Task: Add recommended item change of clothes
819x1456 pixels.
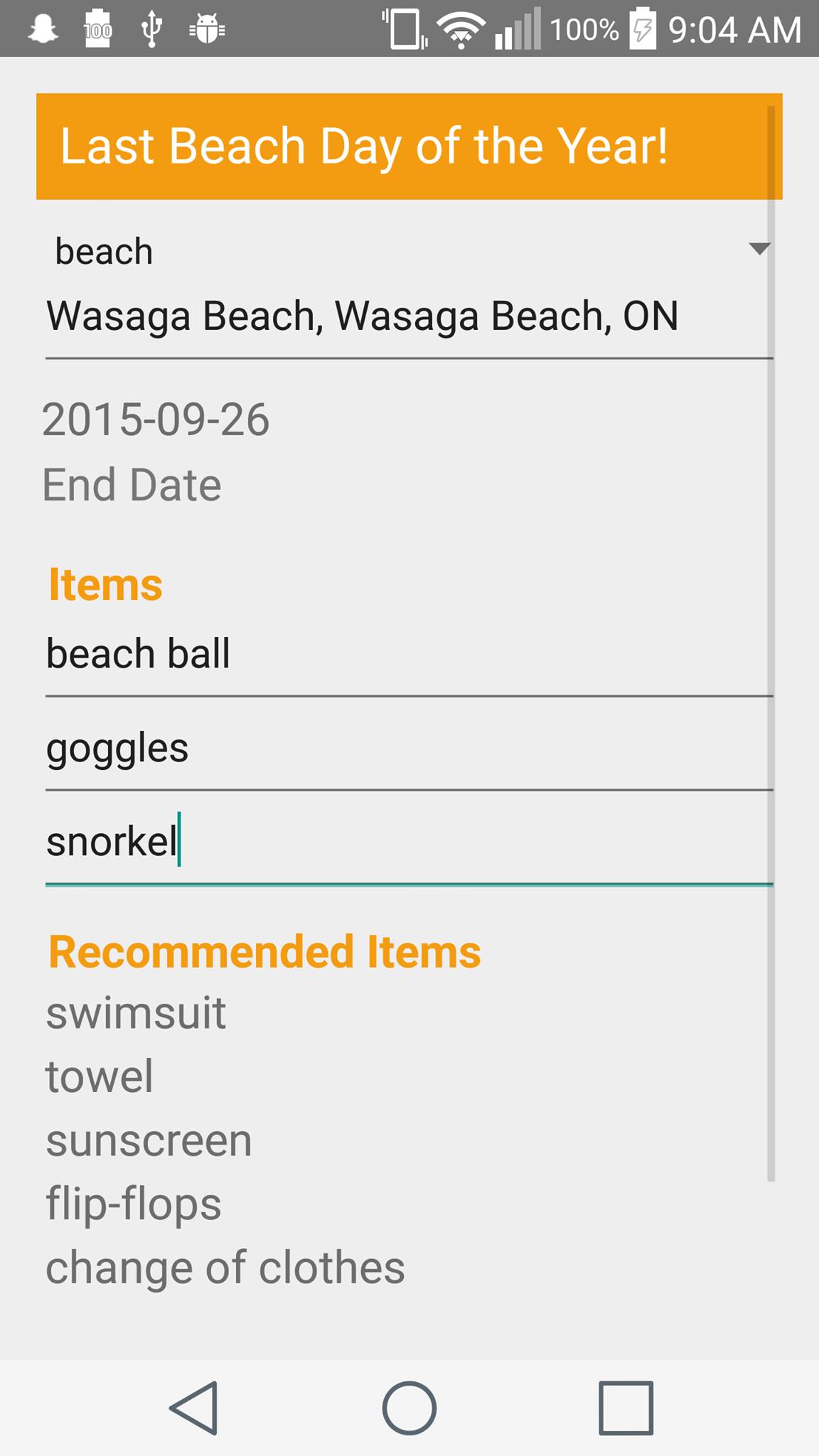Action: 225,1268
